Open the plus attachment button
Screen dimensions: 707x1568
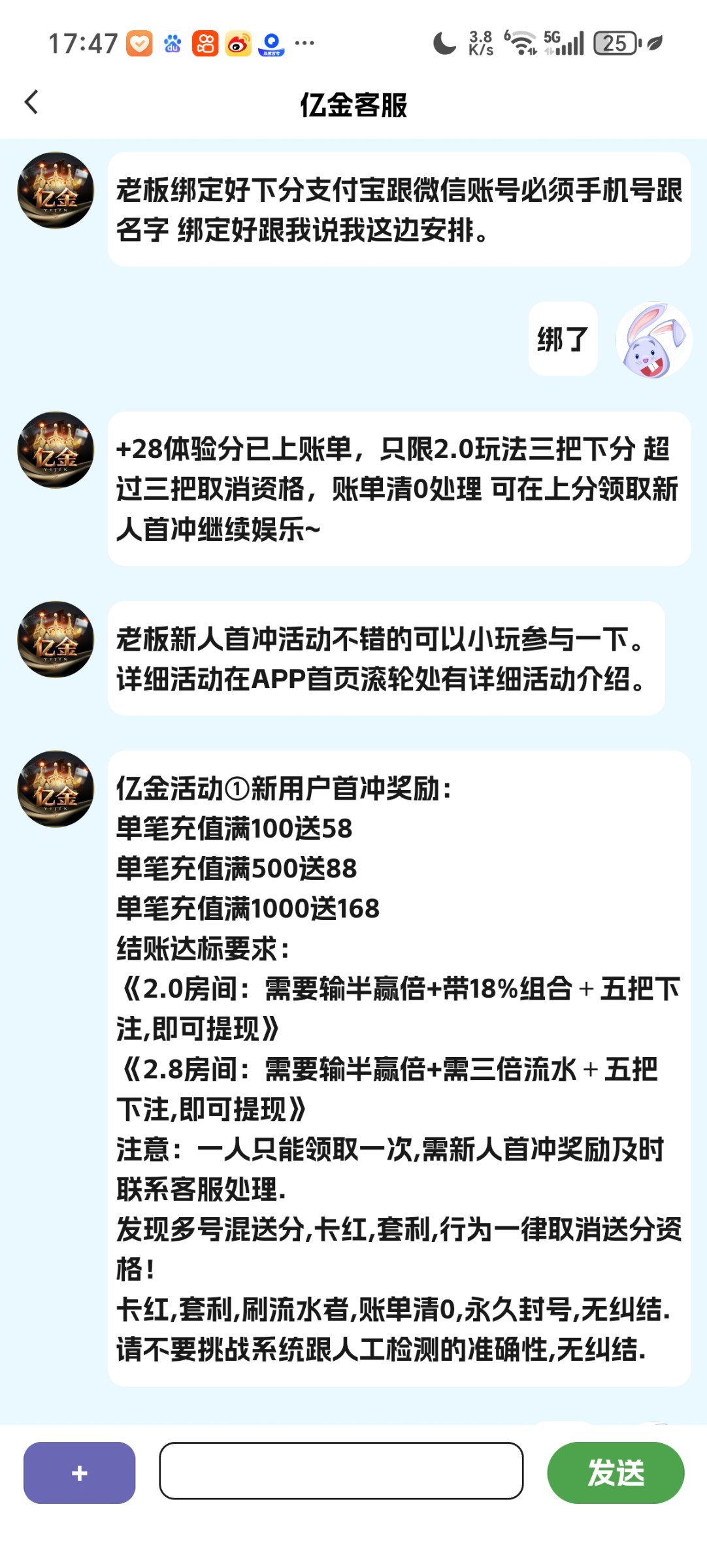[80, 1473]
